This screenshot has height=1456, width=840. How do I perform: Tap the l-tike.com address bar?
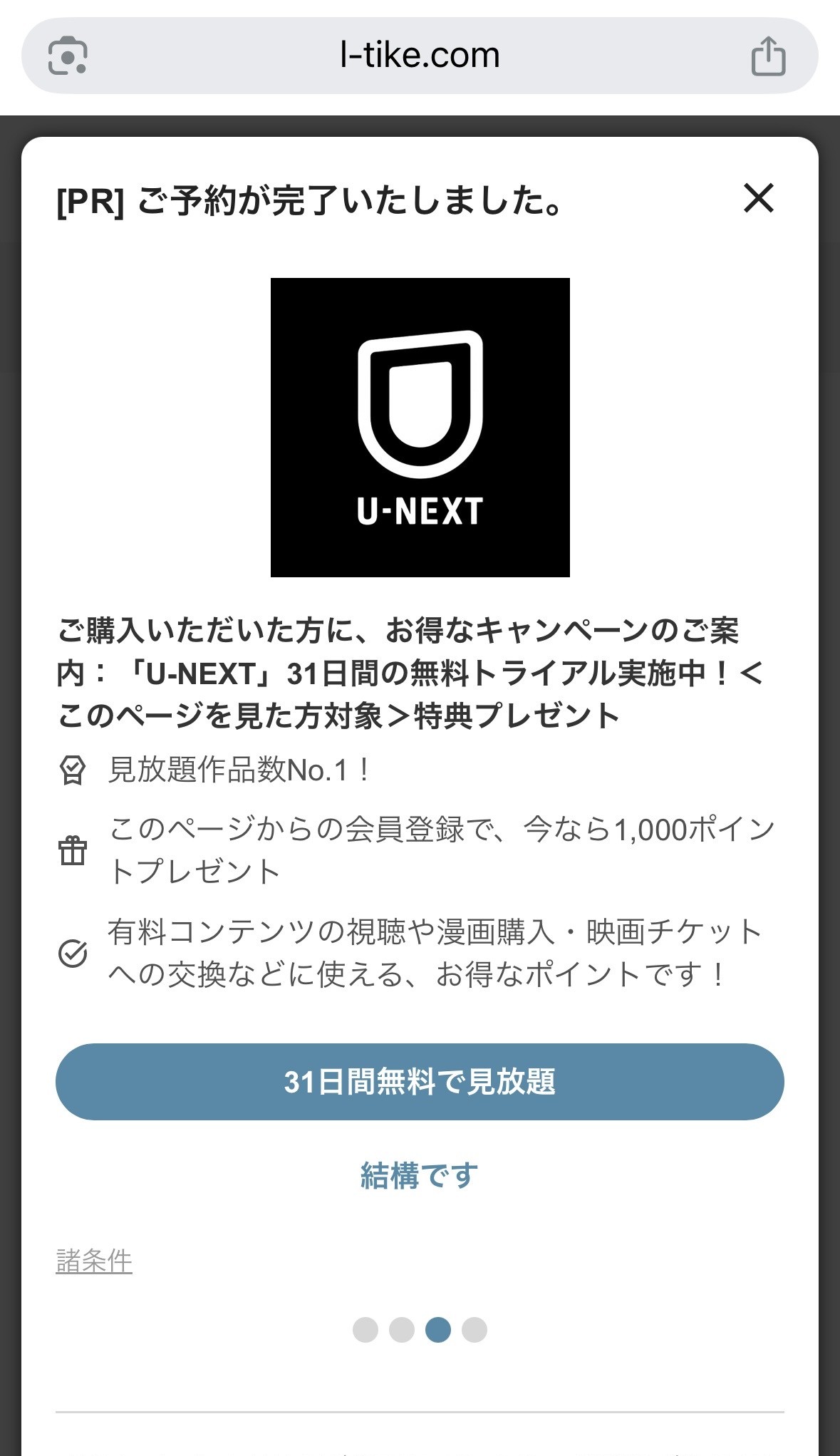click(420, 56)
